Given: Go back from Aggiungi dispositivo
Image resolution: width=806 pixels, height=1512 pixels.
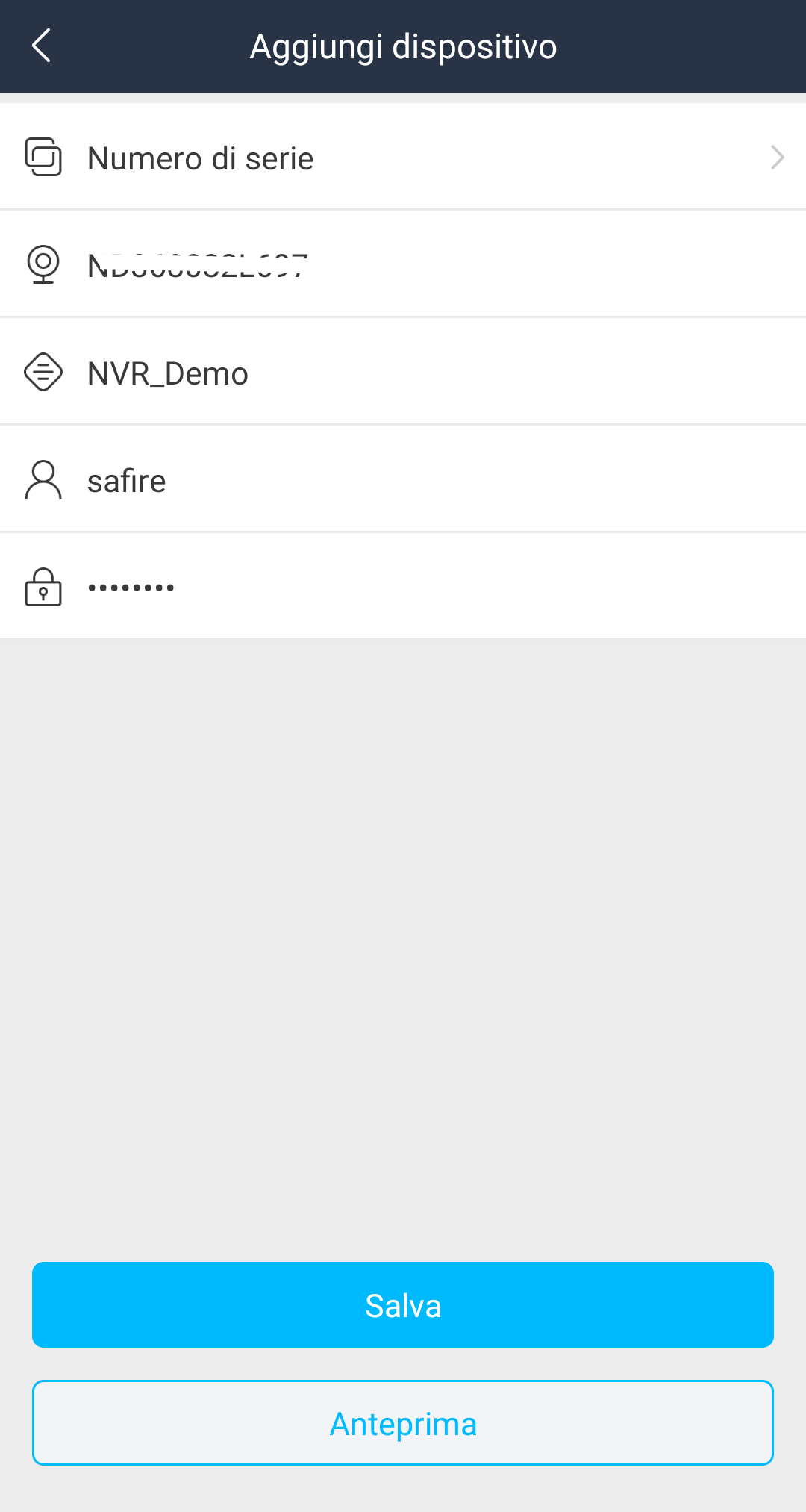Looking at the screenshot, I should pos(42,46).
